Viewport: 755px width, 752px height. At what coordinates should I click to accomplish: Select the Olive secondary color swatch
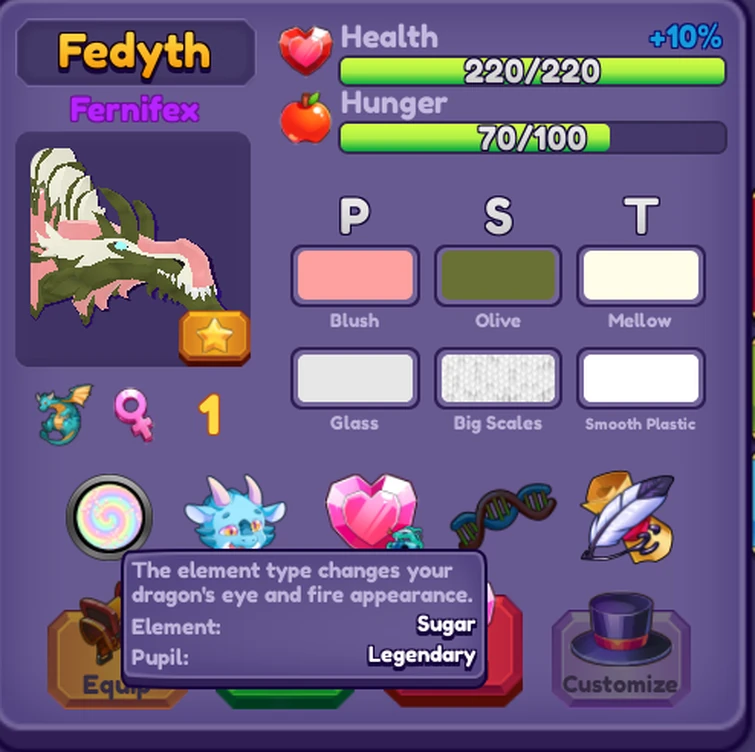click(497, 275)
